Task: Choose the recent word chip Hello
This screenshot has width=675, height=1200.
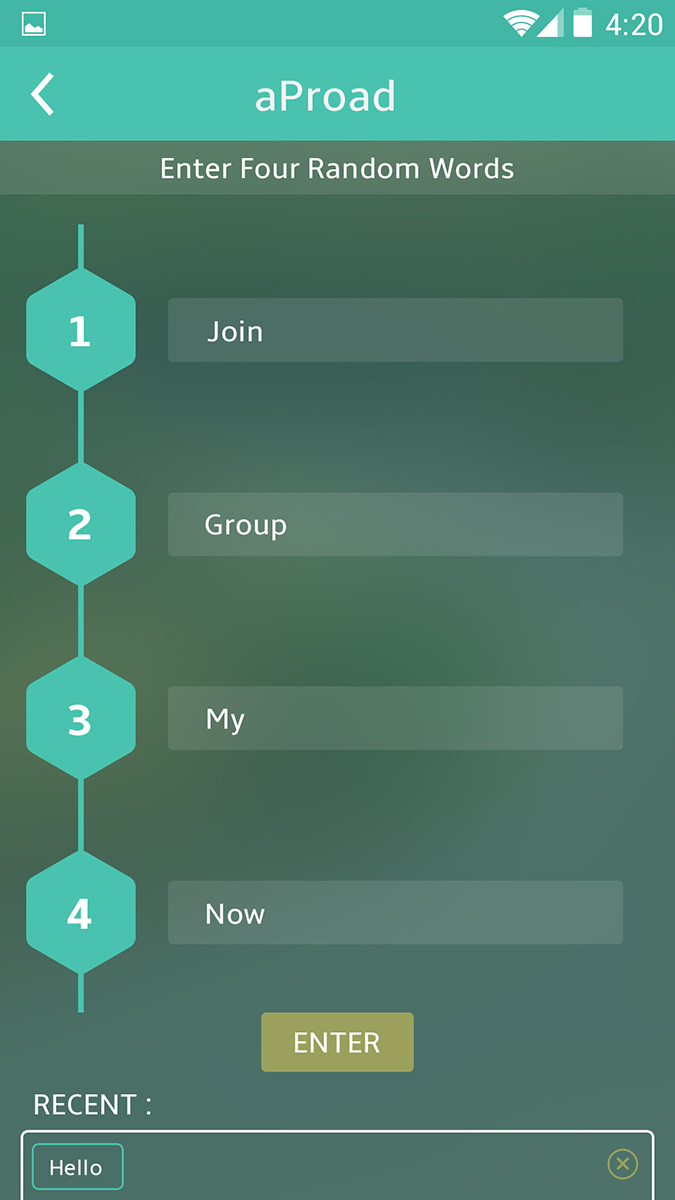Action: (x=77, y=1167)
